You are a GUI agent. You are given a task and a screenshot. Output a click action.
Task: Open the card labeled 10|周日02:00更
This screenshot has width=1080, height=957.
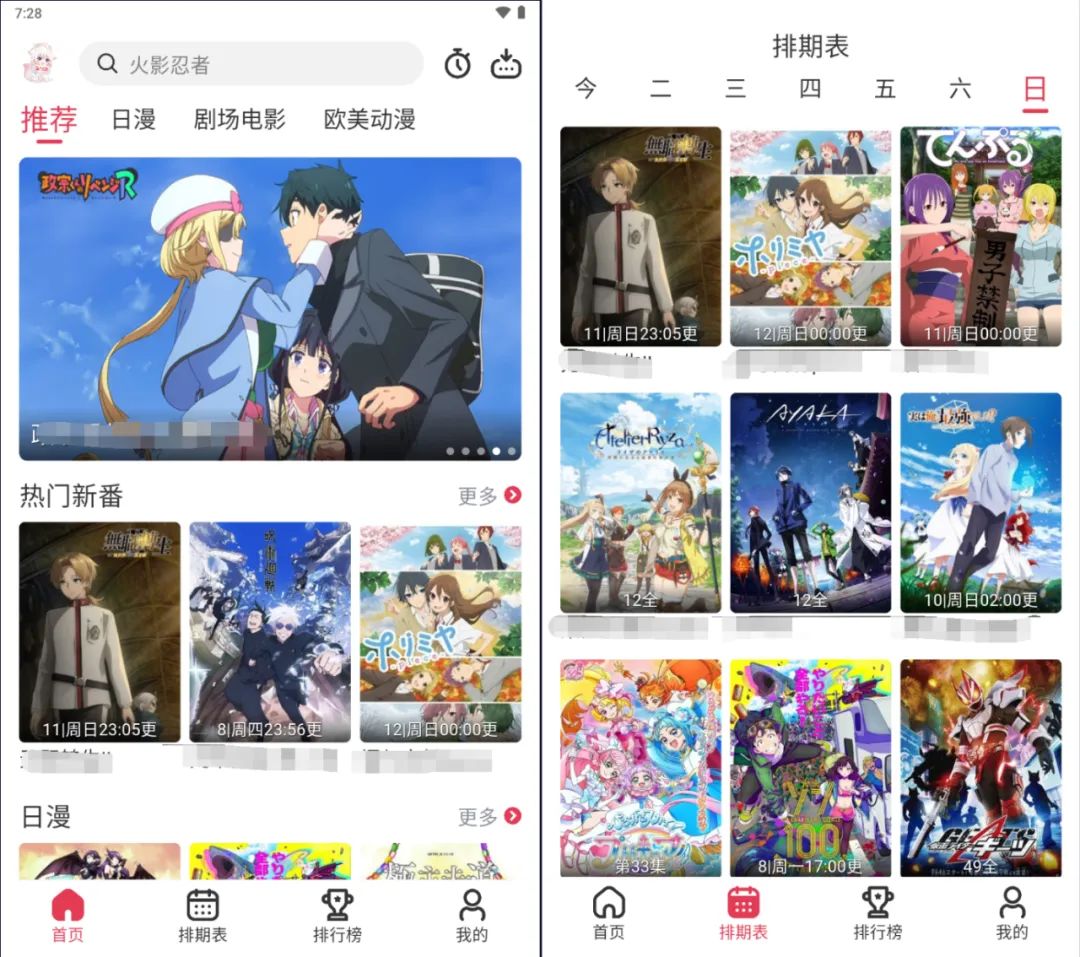[980, 502]
